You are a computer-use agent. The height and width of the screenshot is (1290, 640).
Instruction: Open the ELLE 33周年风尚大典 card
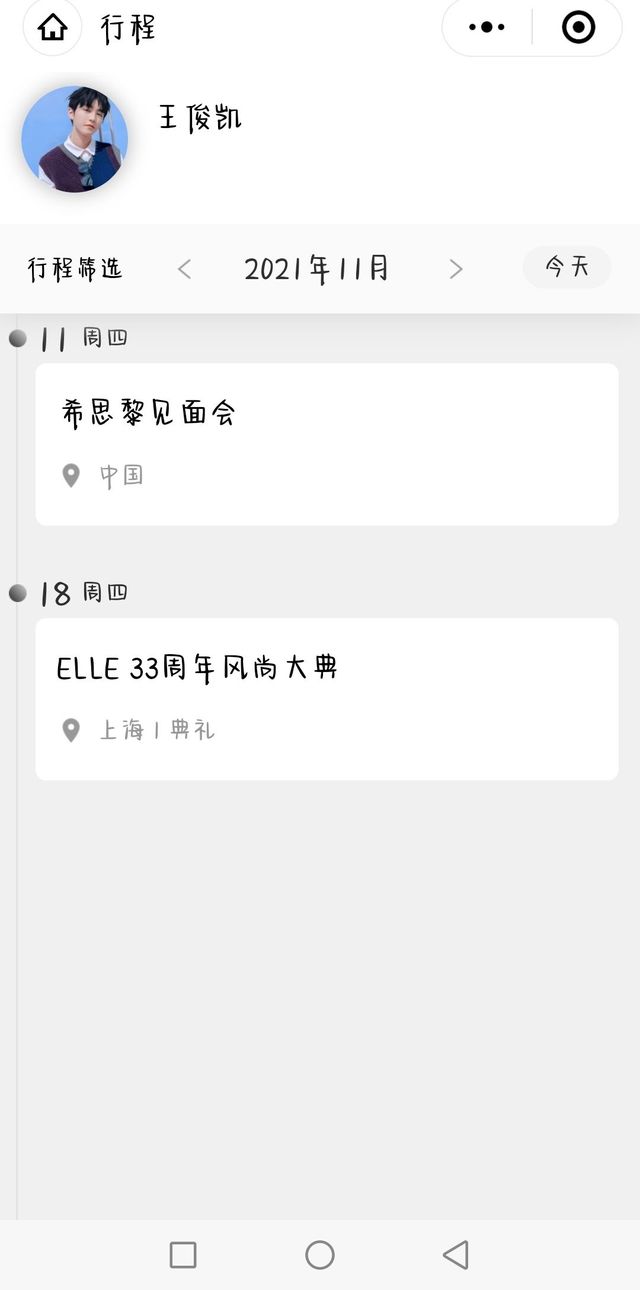pos(327,699)
